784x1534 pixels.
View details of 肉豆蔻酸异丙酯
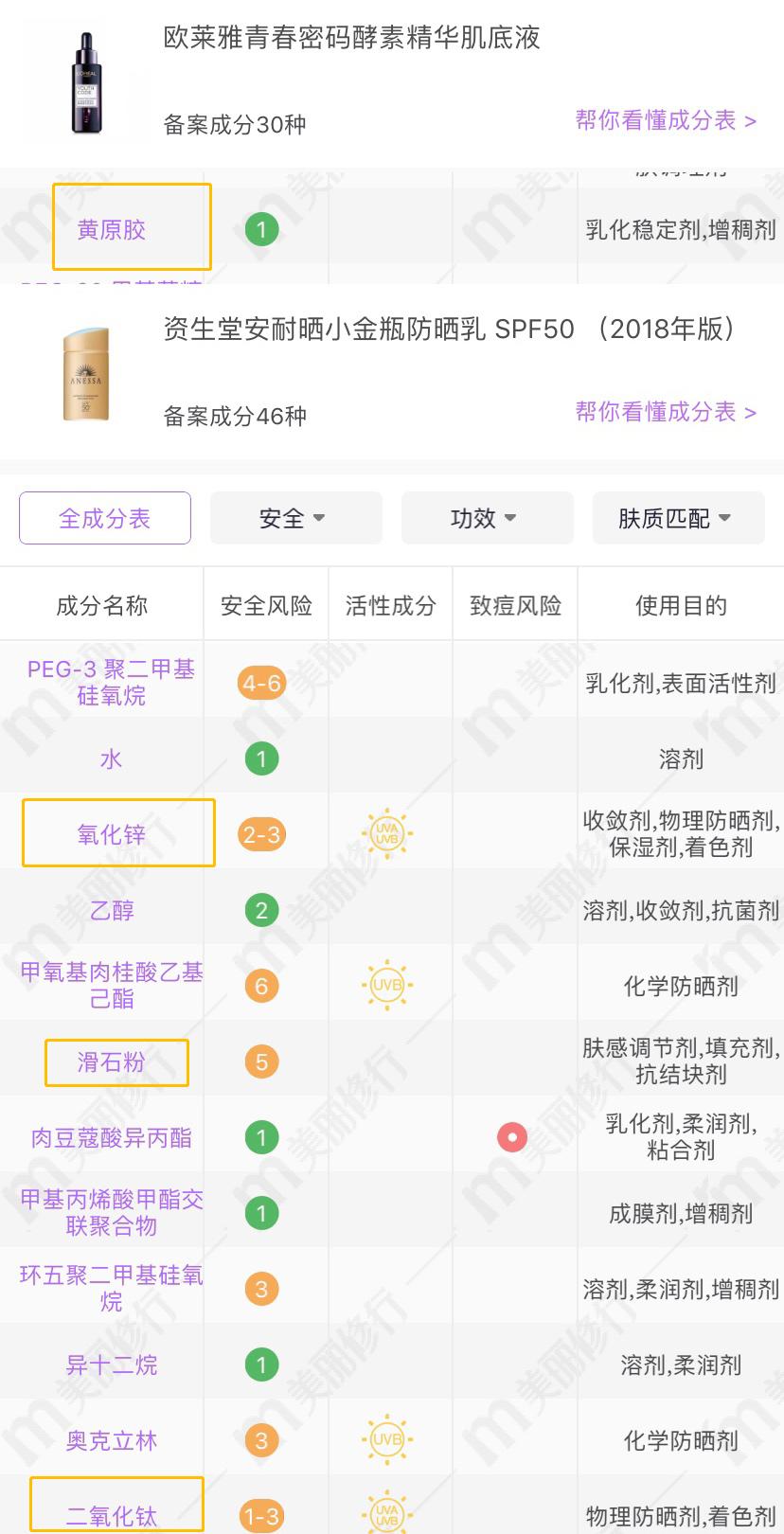[x=112, y=1137]
